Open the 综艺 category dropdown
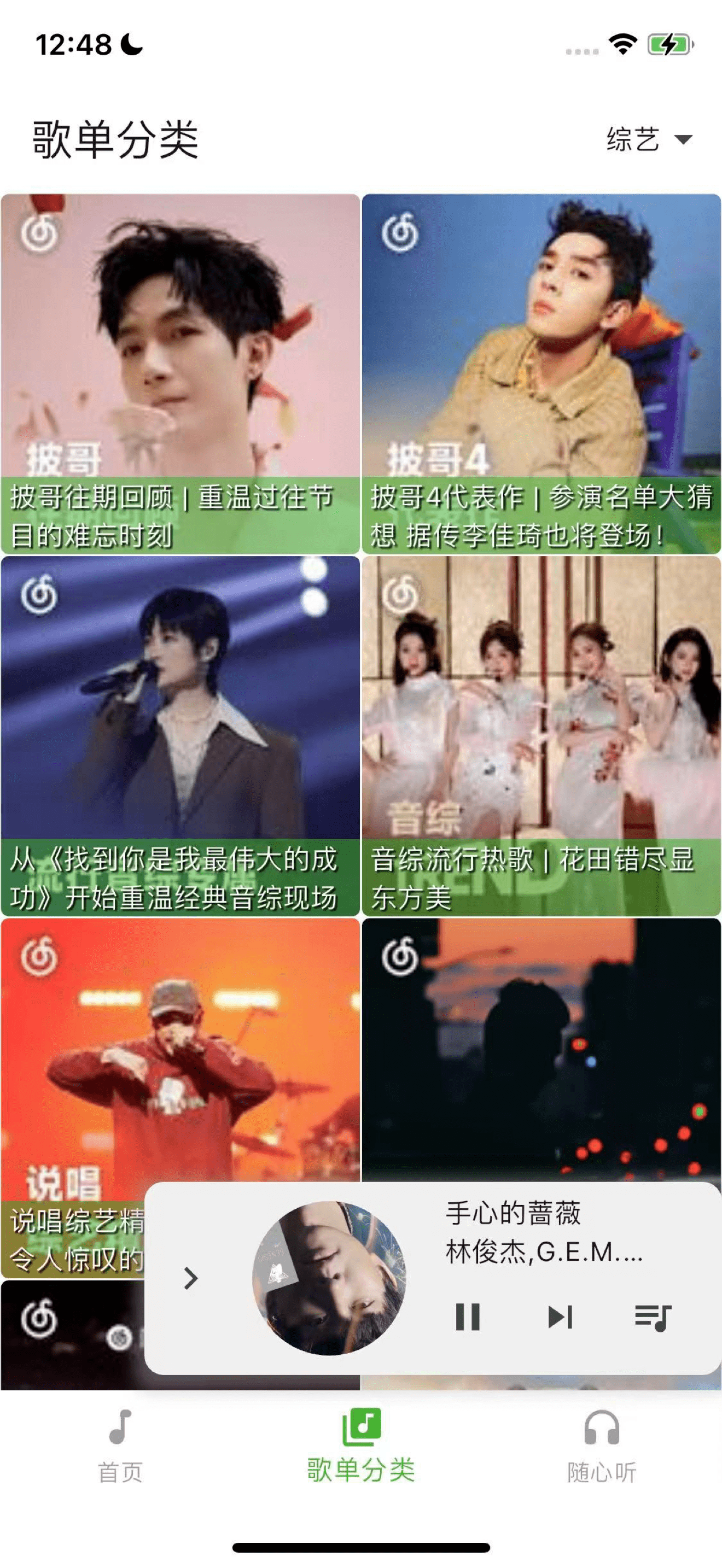Viewport: 722px width, 1568px height. click(x=649, y=139)
